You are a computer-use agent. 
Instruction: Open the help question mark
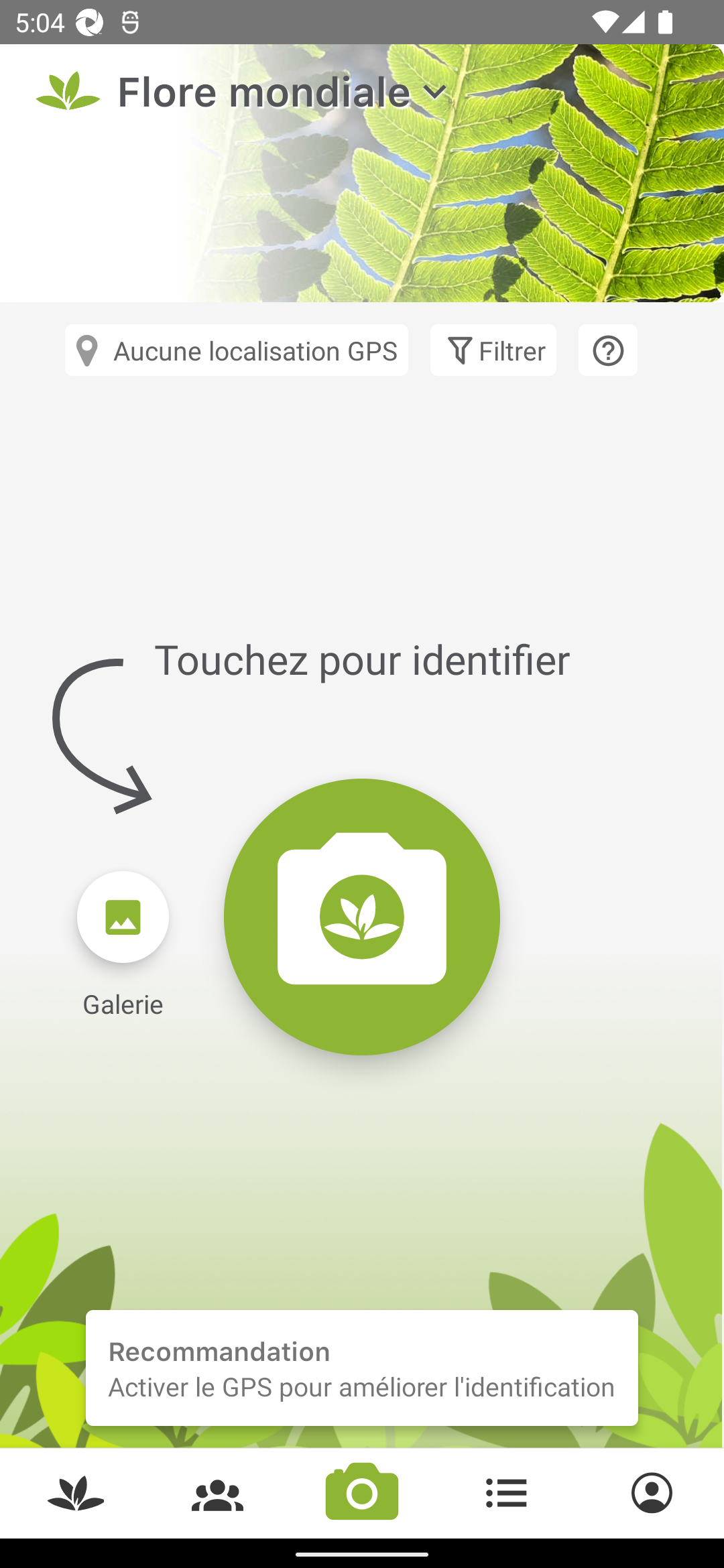pyautogui.click(x=607, y=350)
